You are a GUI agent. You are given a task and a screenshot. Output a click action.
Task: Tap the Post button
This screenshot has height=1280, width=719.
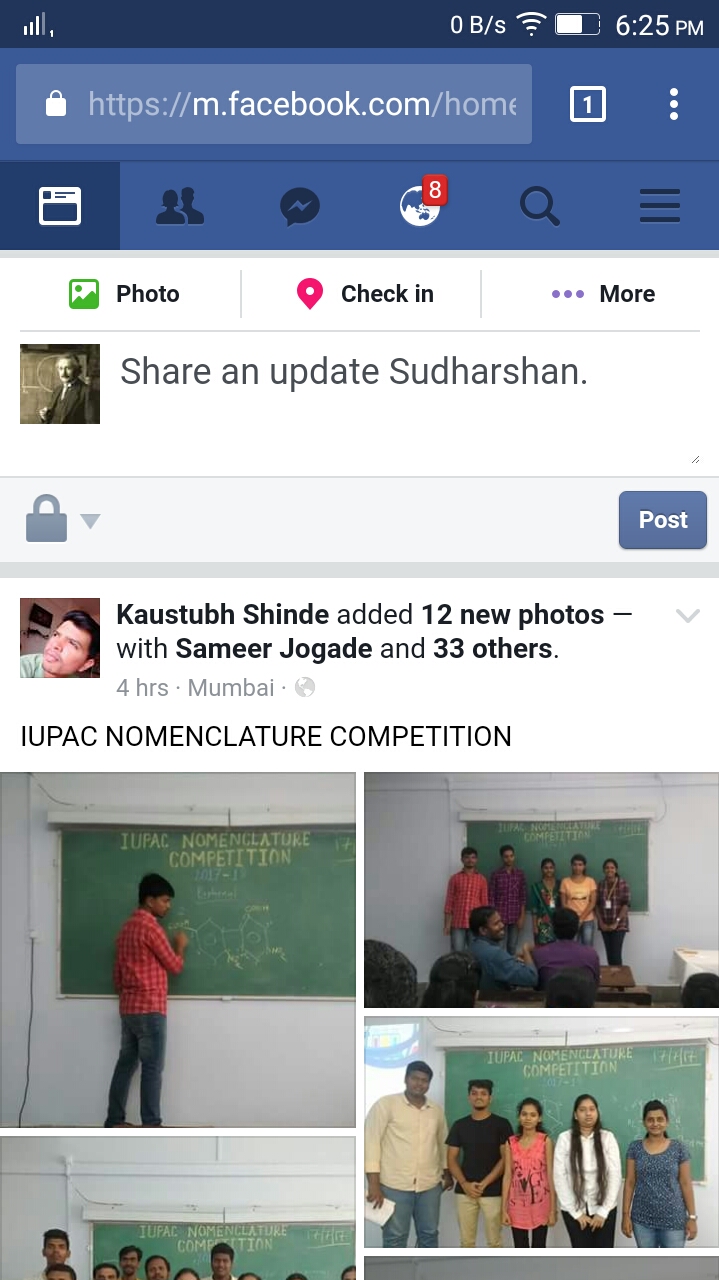pyautogui.click(x=662, y=520)
